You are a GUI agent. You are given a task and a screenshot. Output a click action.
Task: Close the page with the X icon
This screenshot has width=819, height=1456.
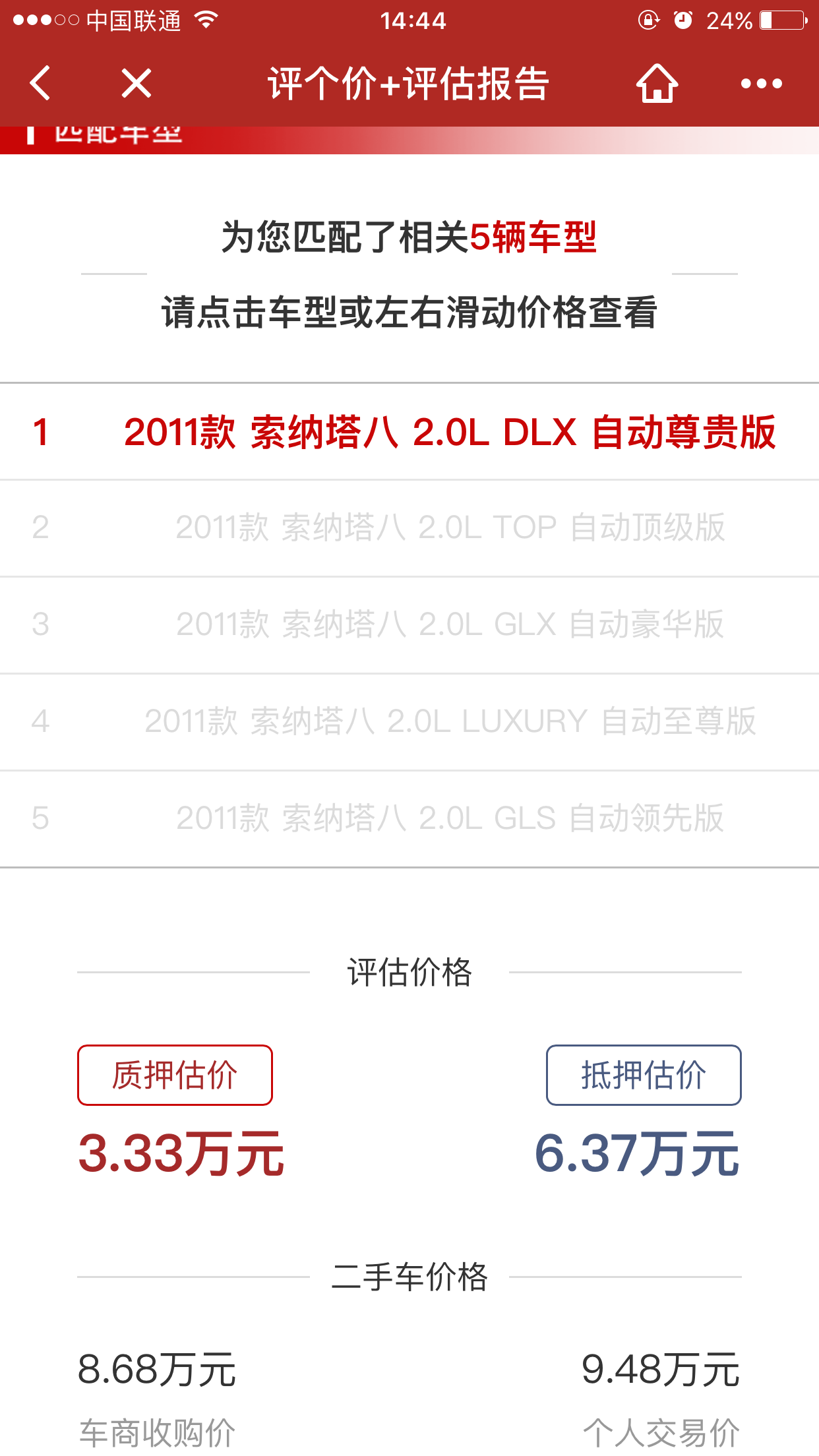tap(136, 83)
